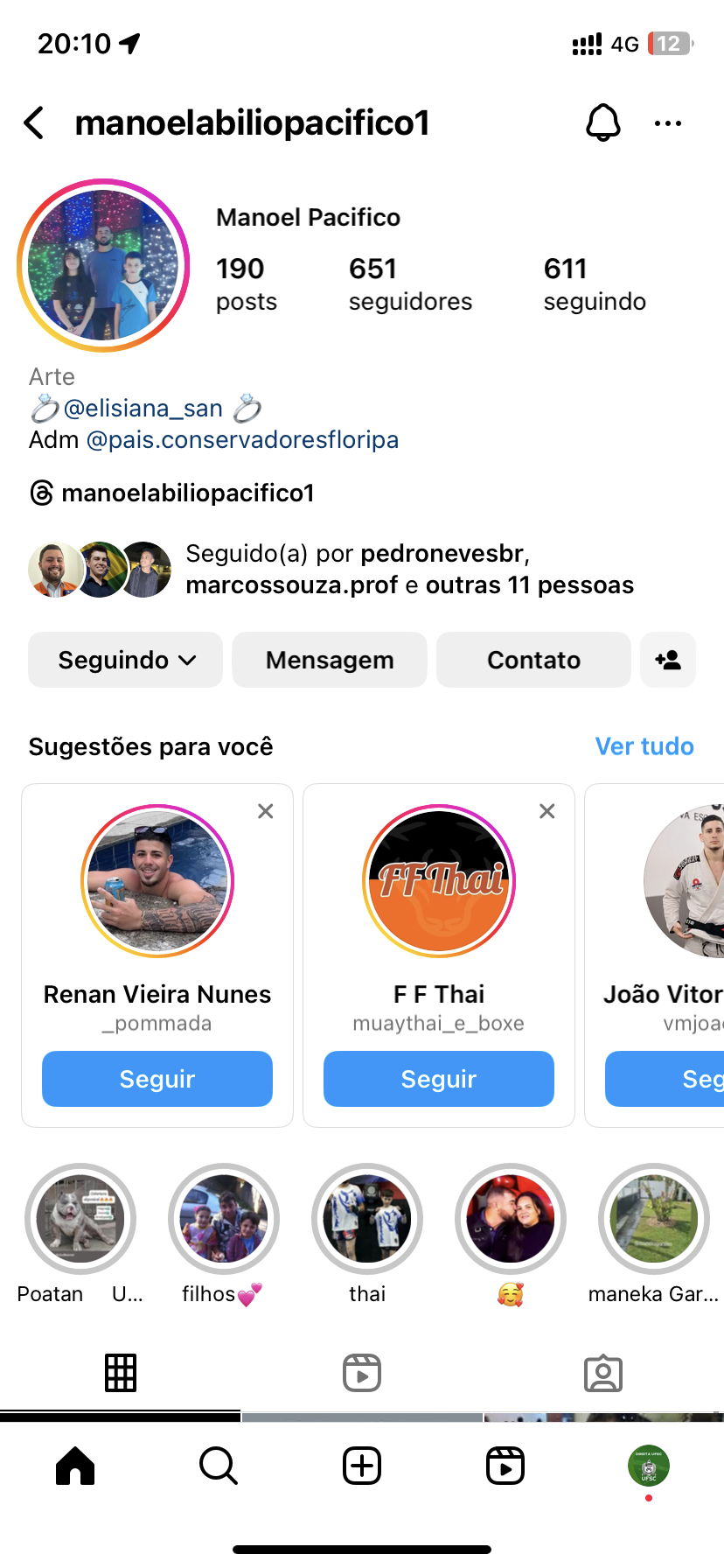This screenshot has width=724, height=1568.
Task: Expand the Seguindo dropdown
Action: point(126,660)
